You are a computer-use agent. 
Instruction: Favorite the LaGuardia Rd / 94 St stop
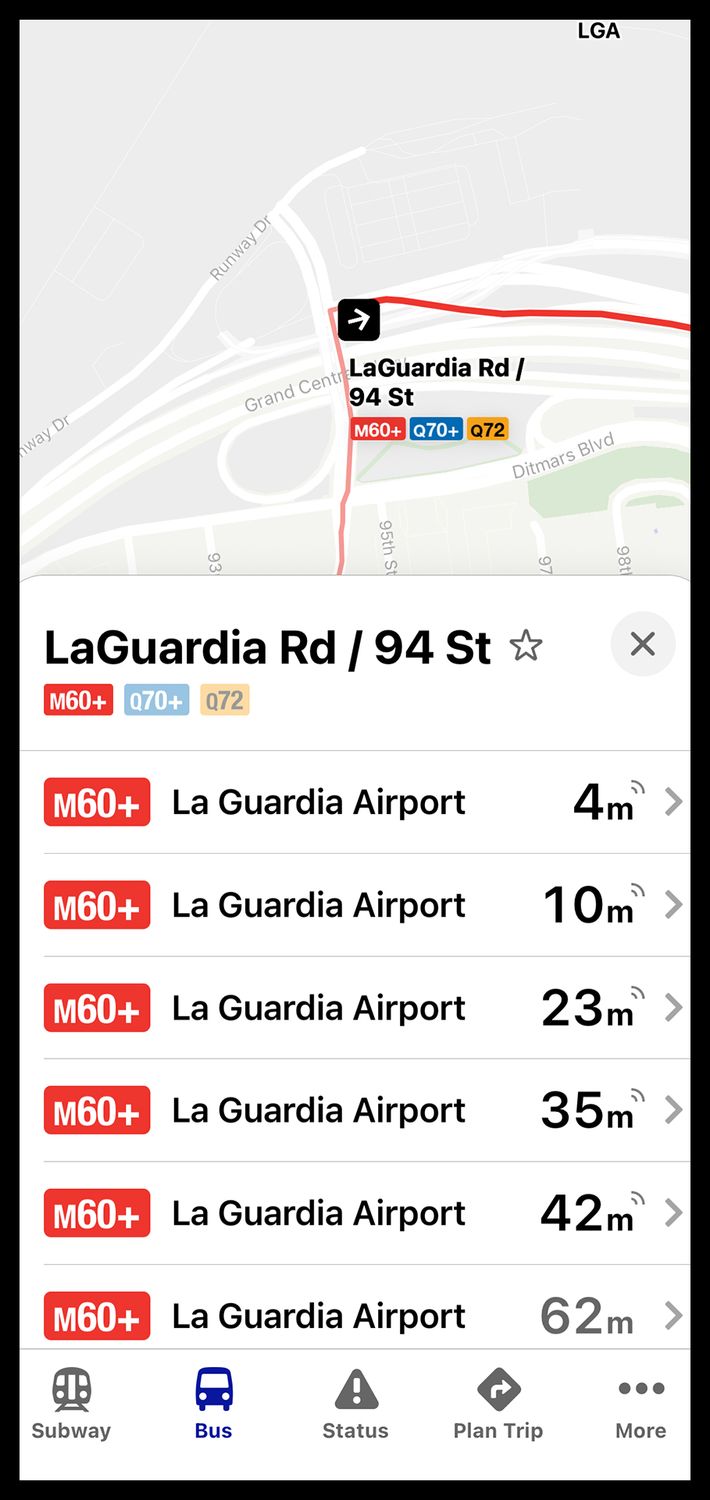[x=526, y=647]
